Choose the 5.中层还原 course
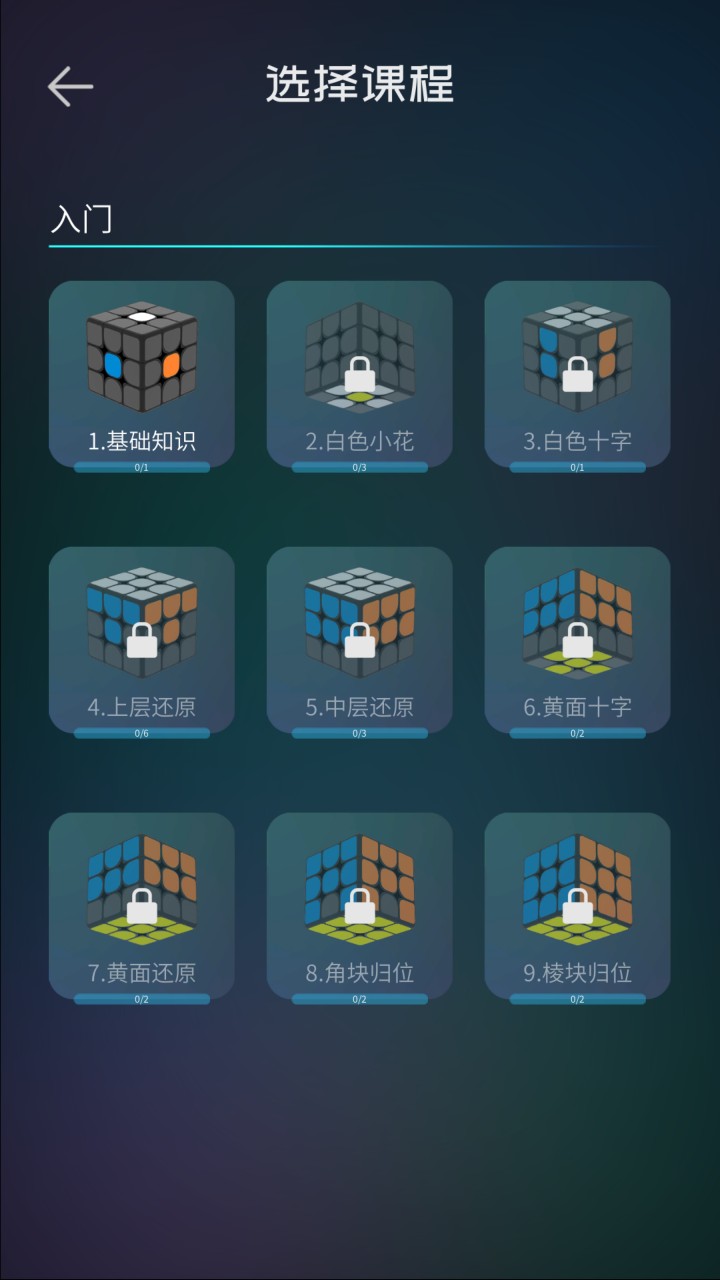This screenshot has width=720, height=1280. point(359,639)
